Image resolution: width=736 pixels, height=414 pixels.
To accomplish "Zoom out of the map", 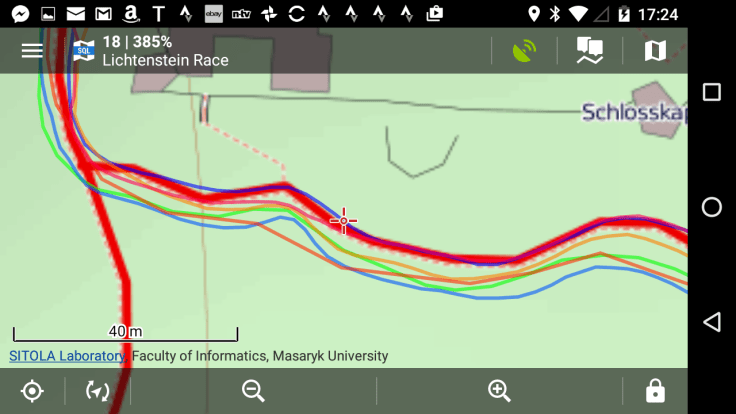I will (x=253, y=391).
